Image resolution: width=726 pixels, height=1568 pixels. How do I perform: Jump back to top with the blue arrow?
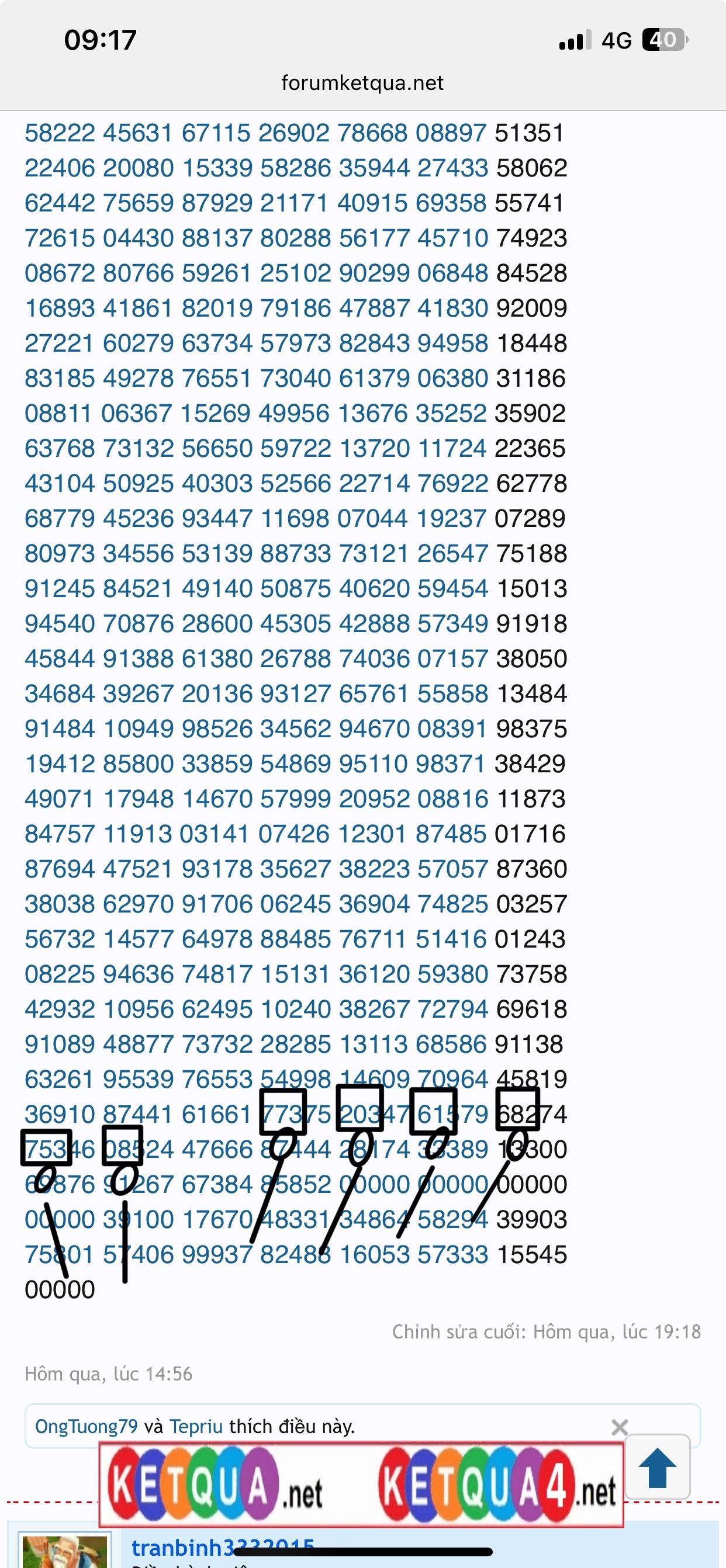(657, 1468)
